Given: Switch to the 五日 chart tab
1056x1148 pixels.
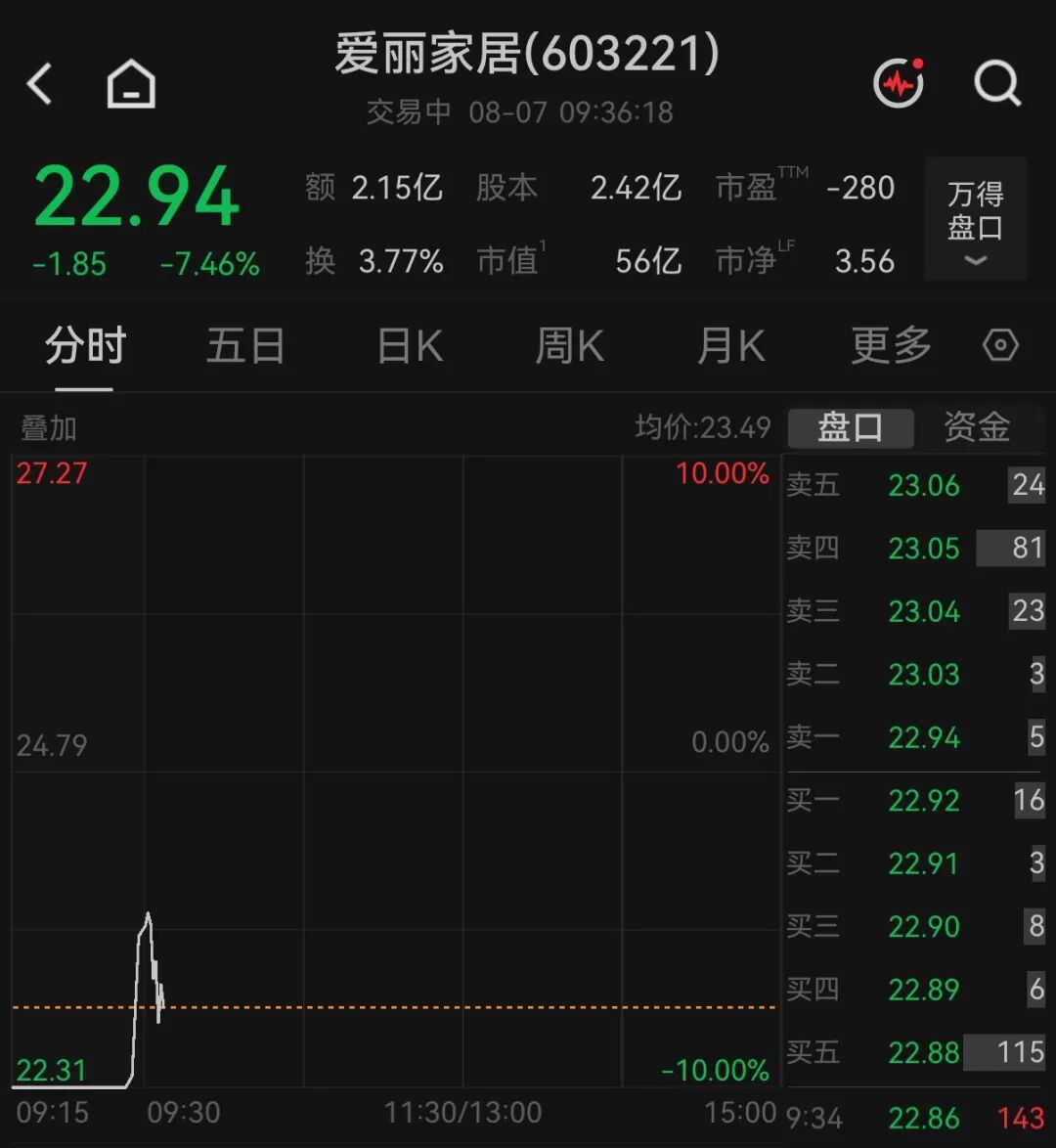Looking at the screenshot, I should point(245,345).
